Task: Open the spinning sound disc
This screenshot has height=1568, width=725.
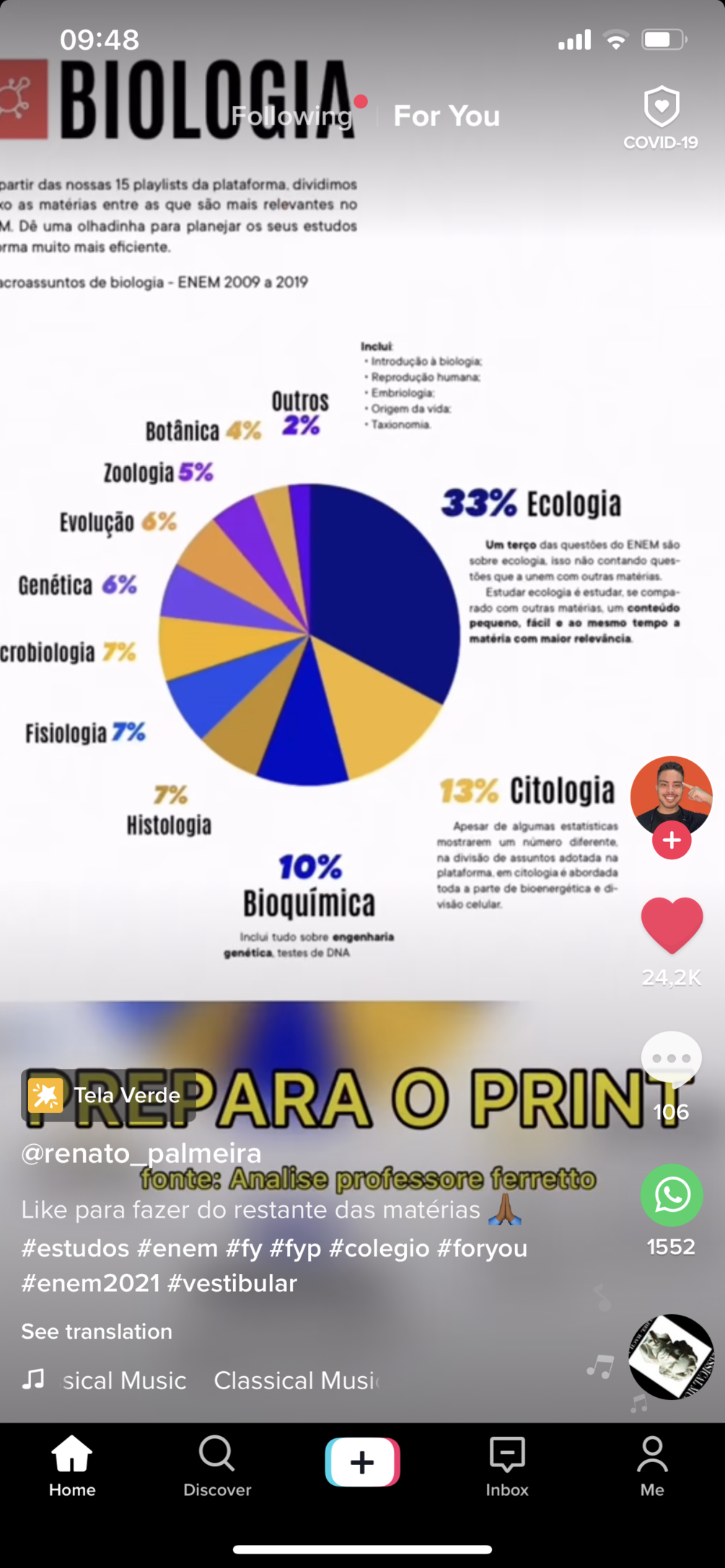Action: pyautogui.click(x=671, y=1357)
